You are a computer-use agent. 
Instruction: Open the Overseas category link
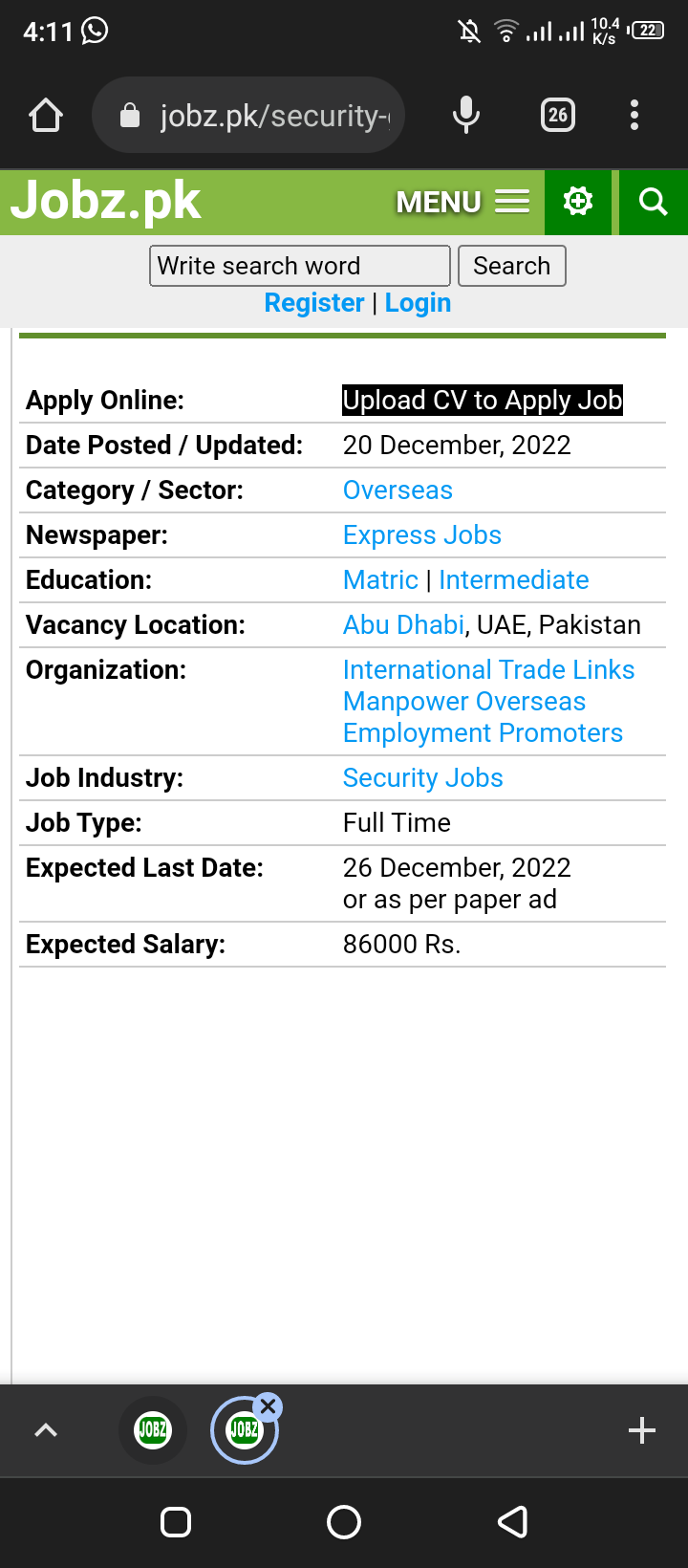coord(398,490)
